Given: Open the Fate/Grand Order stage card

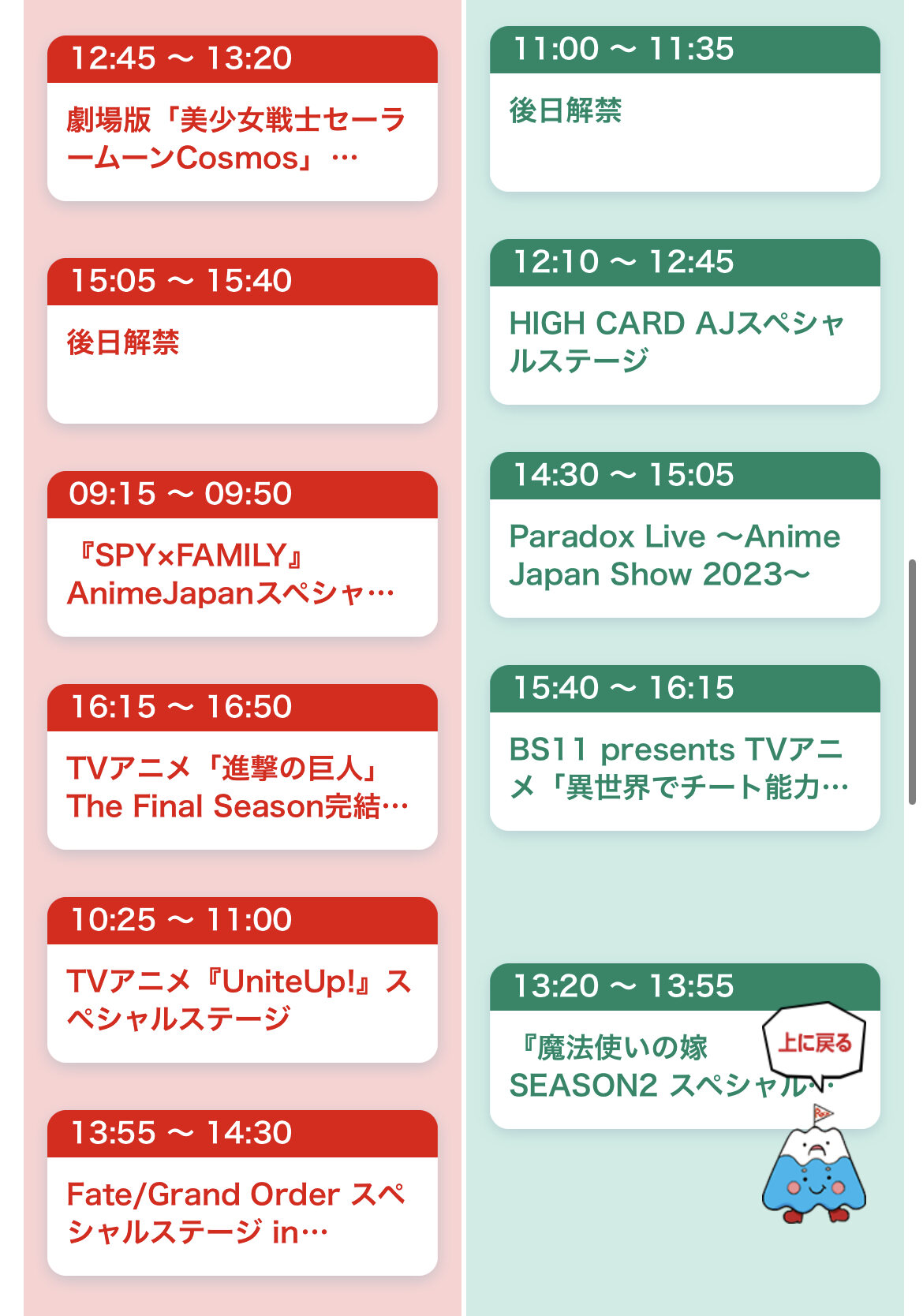Looking at the screenshot, I should 242,1193.
